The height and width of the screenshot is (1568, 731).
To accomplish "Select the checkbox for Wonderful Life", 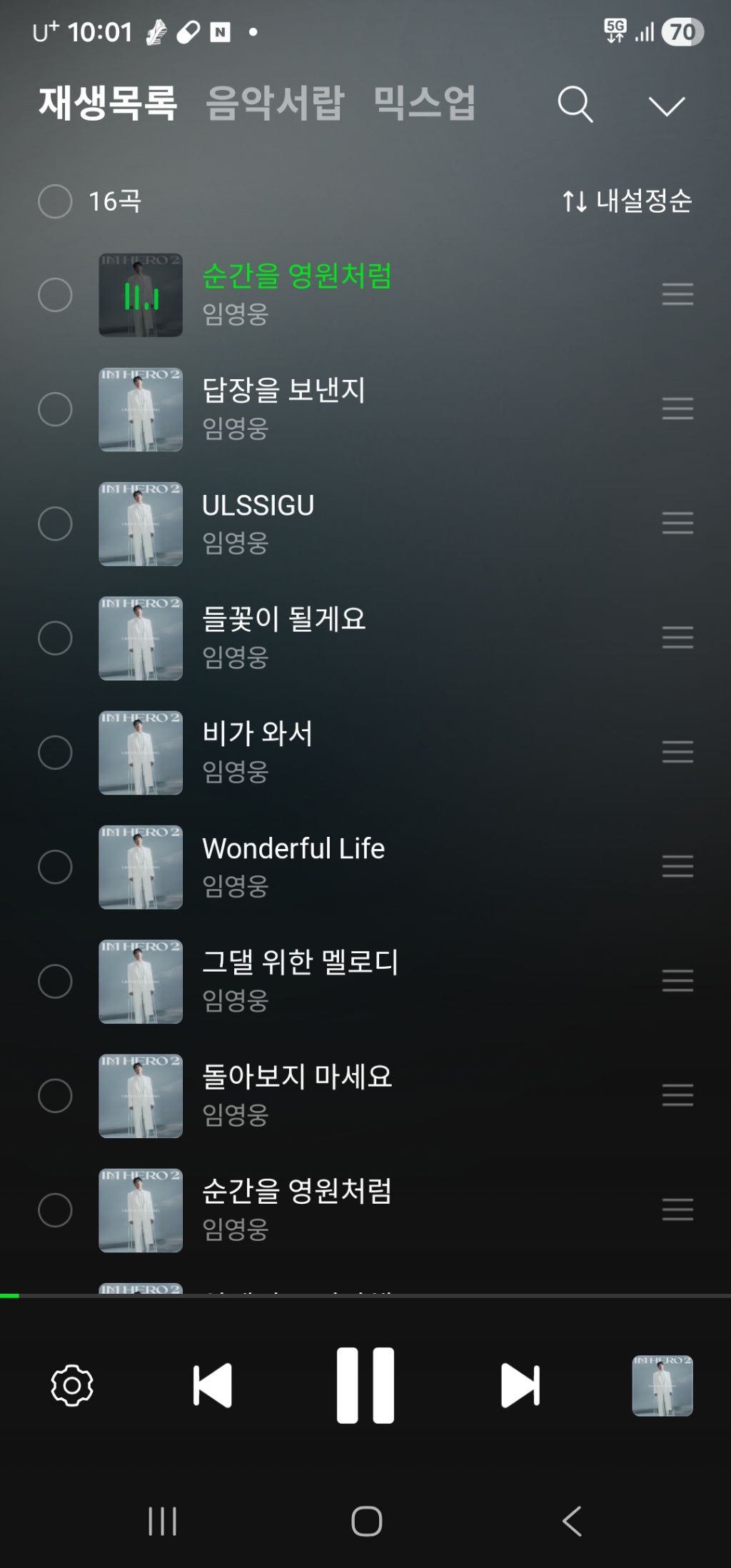I will tap(55, 867).
